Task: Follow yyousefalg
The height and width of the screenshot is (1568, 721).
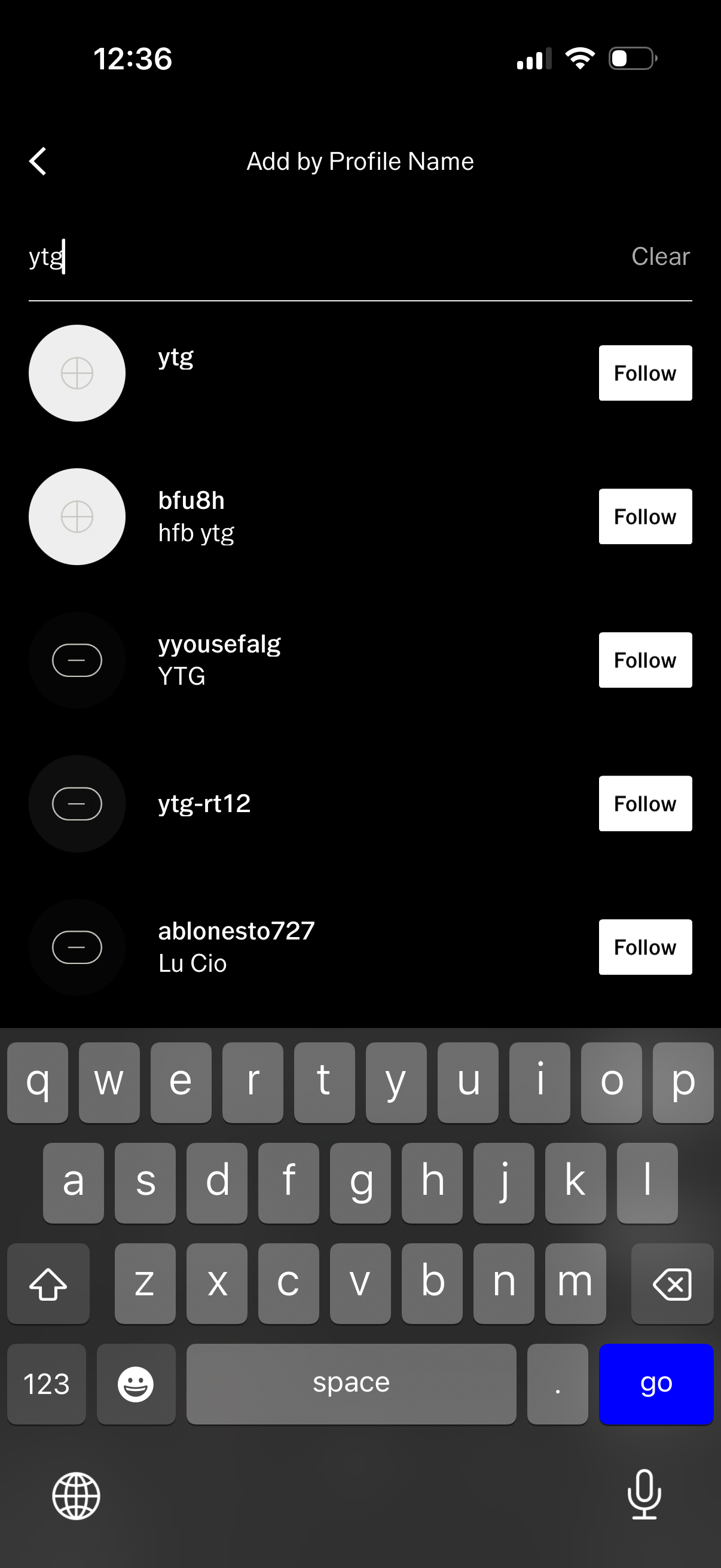Action: [645, 660]
